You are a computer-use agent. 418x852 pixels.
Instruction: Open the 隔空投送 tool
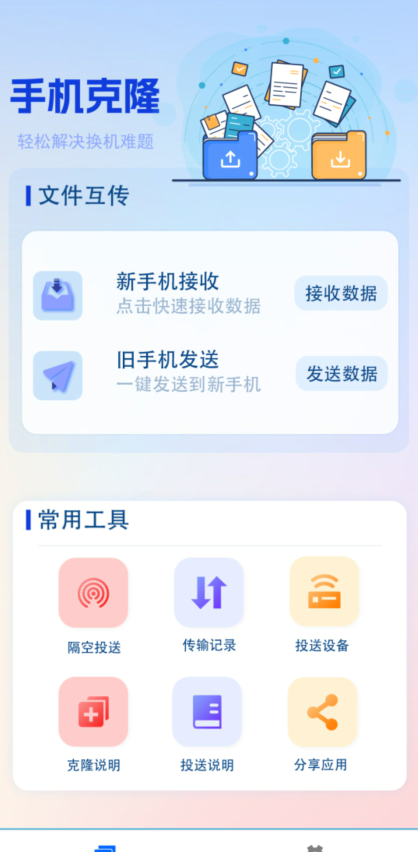[93, 606]
